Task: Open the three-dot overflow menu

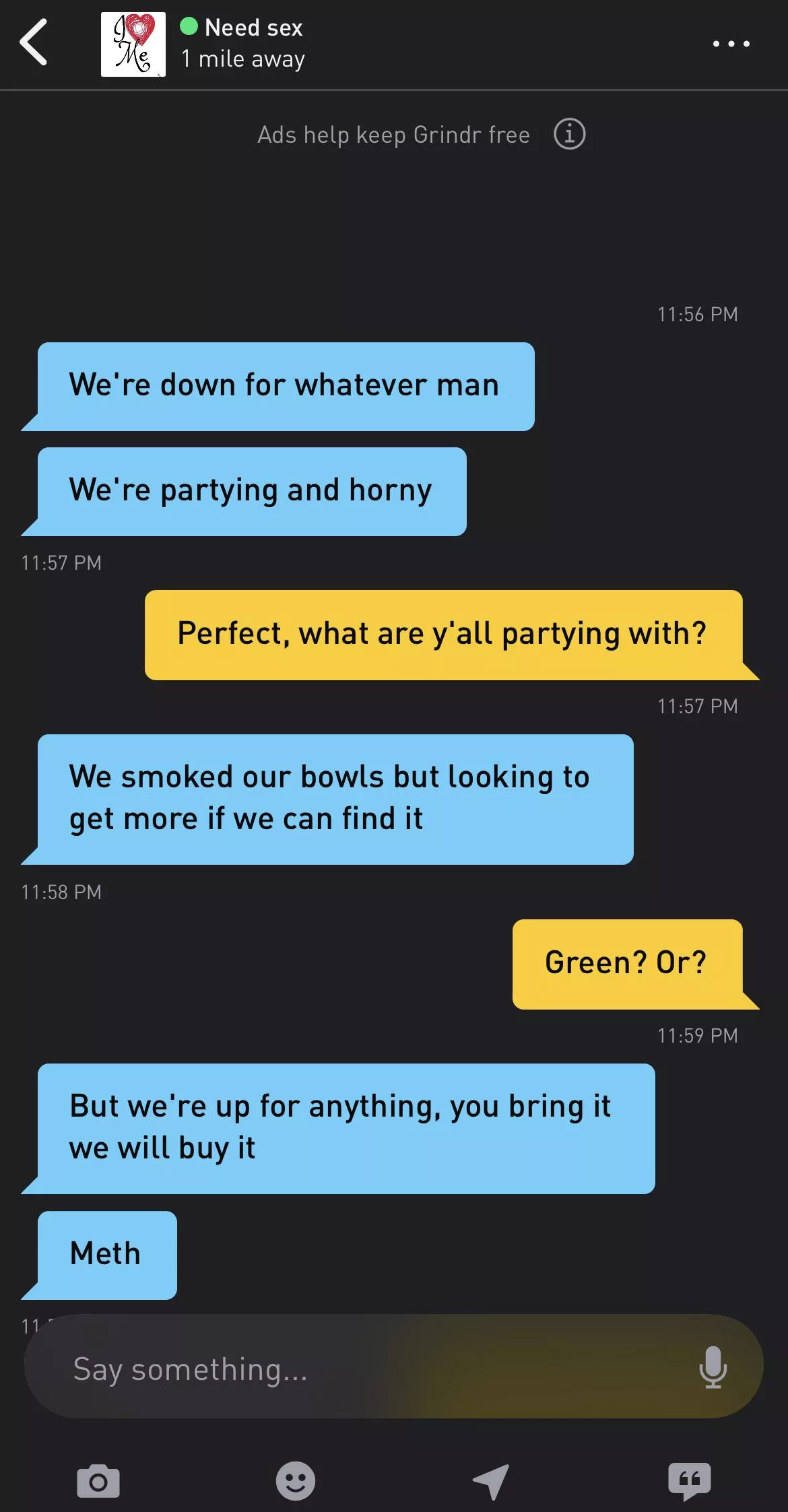Action: click(731, 44)
